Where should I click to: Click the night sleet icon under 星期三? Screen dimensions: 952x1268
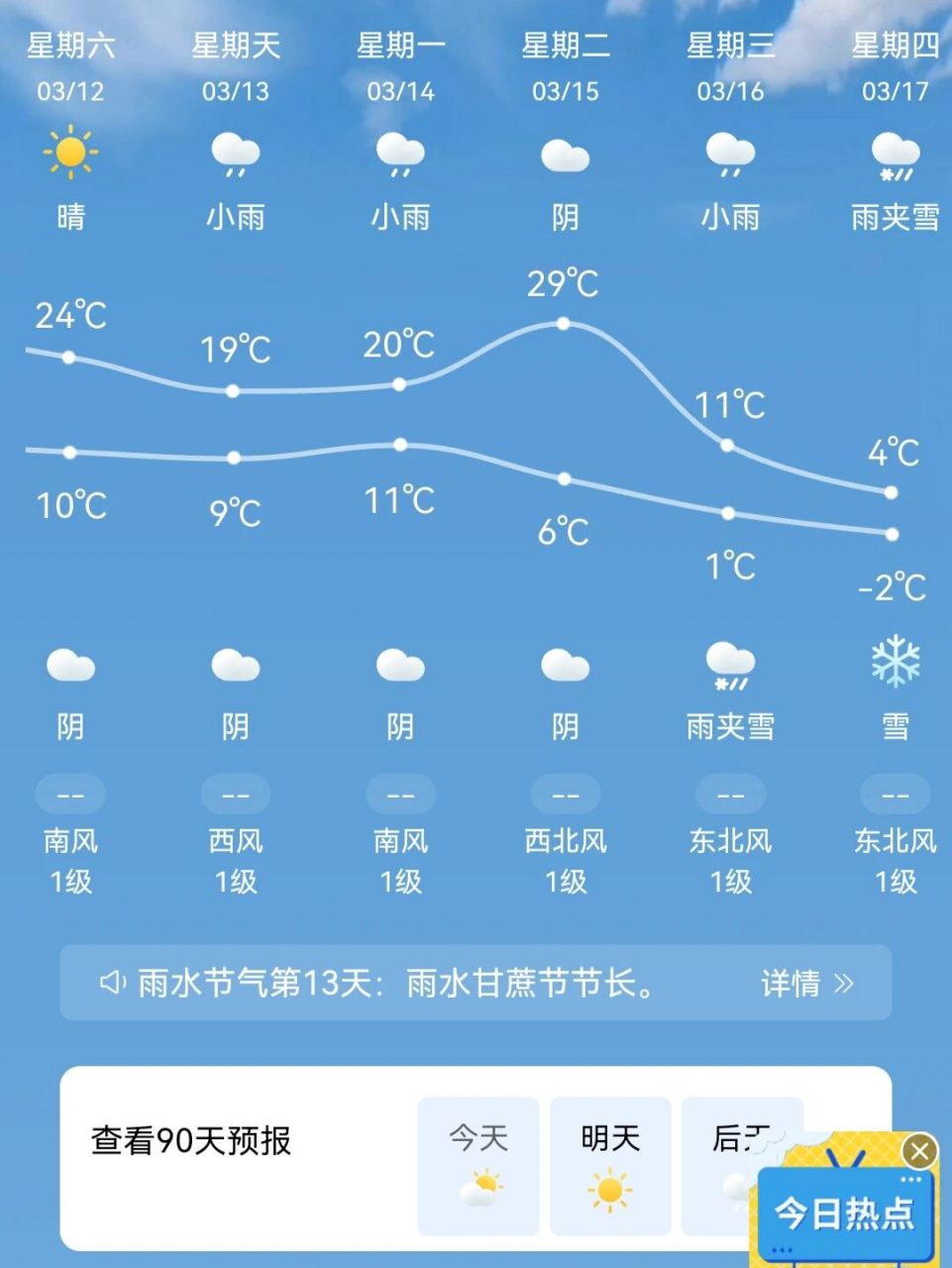click(x=730, y=664)
